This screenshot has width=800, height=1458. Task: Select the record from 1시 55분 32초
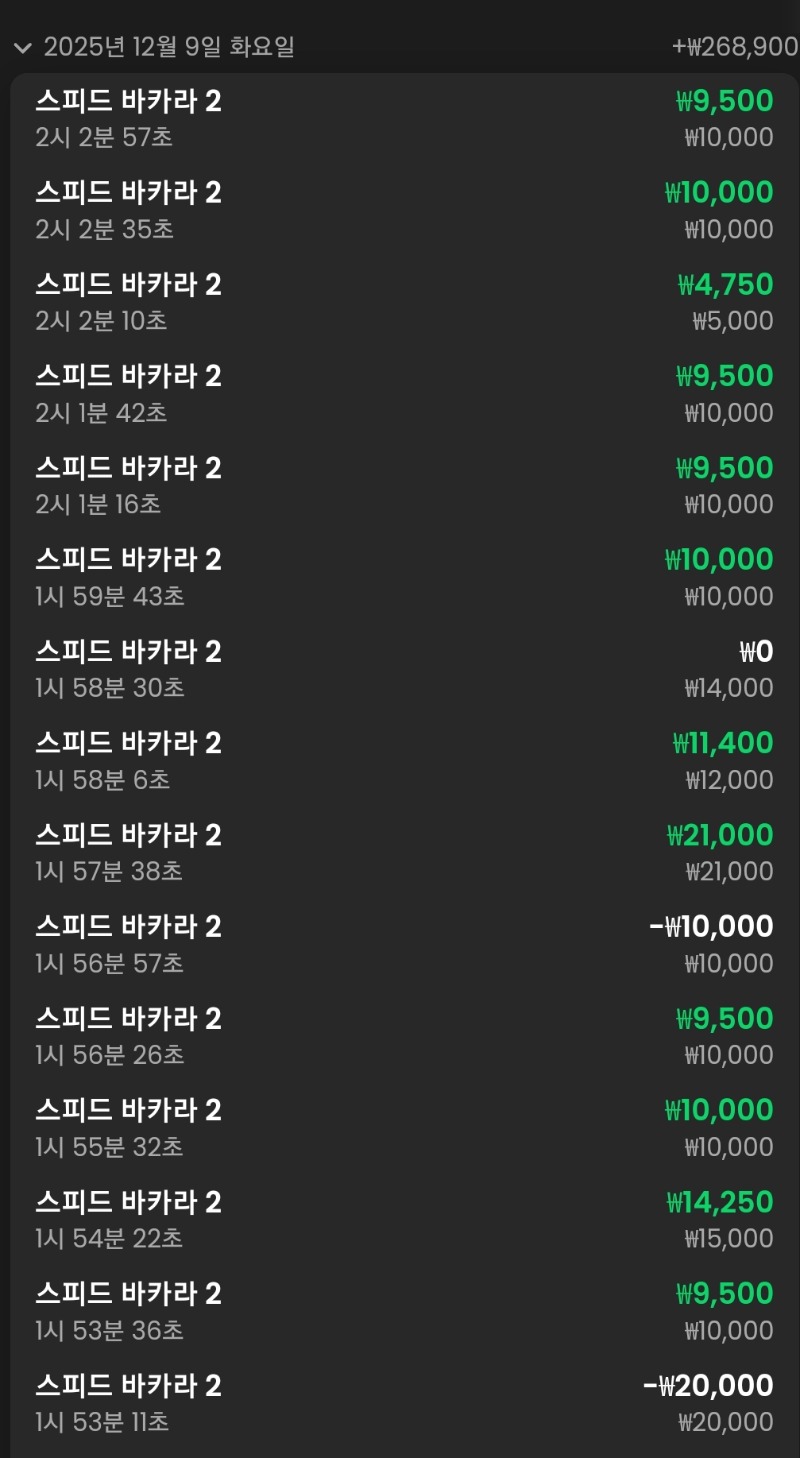pos(400,1127)
